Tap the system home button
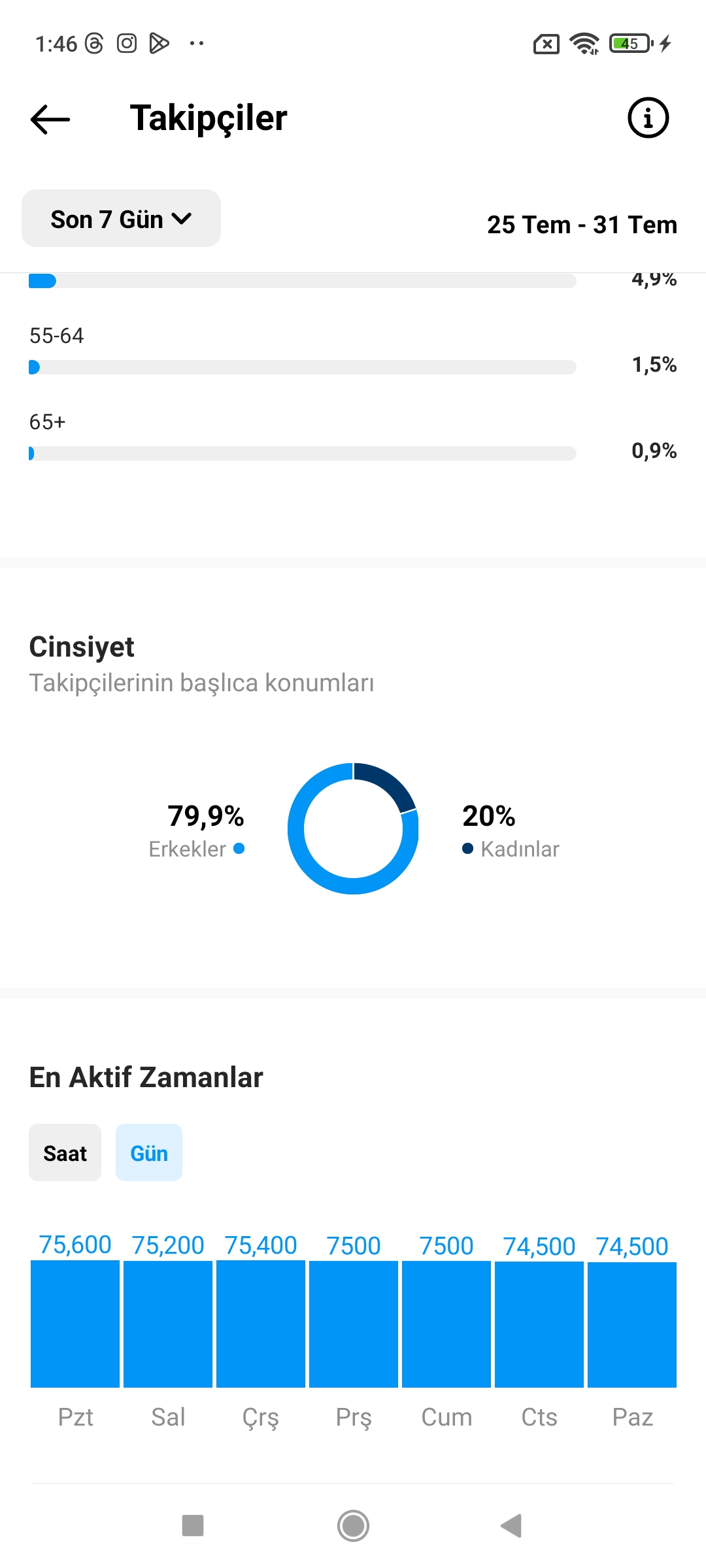 353,1526
